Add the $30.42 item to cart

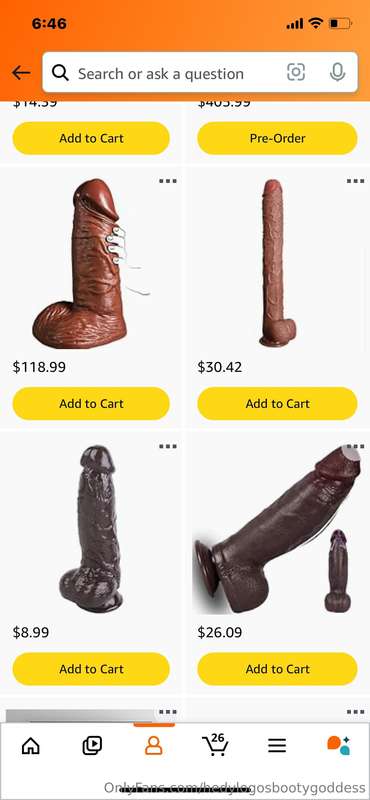[x=277, y=404]
